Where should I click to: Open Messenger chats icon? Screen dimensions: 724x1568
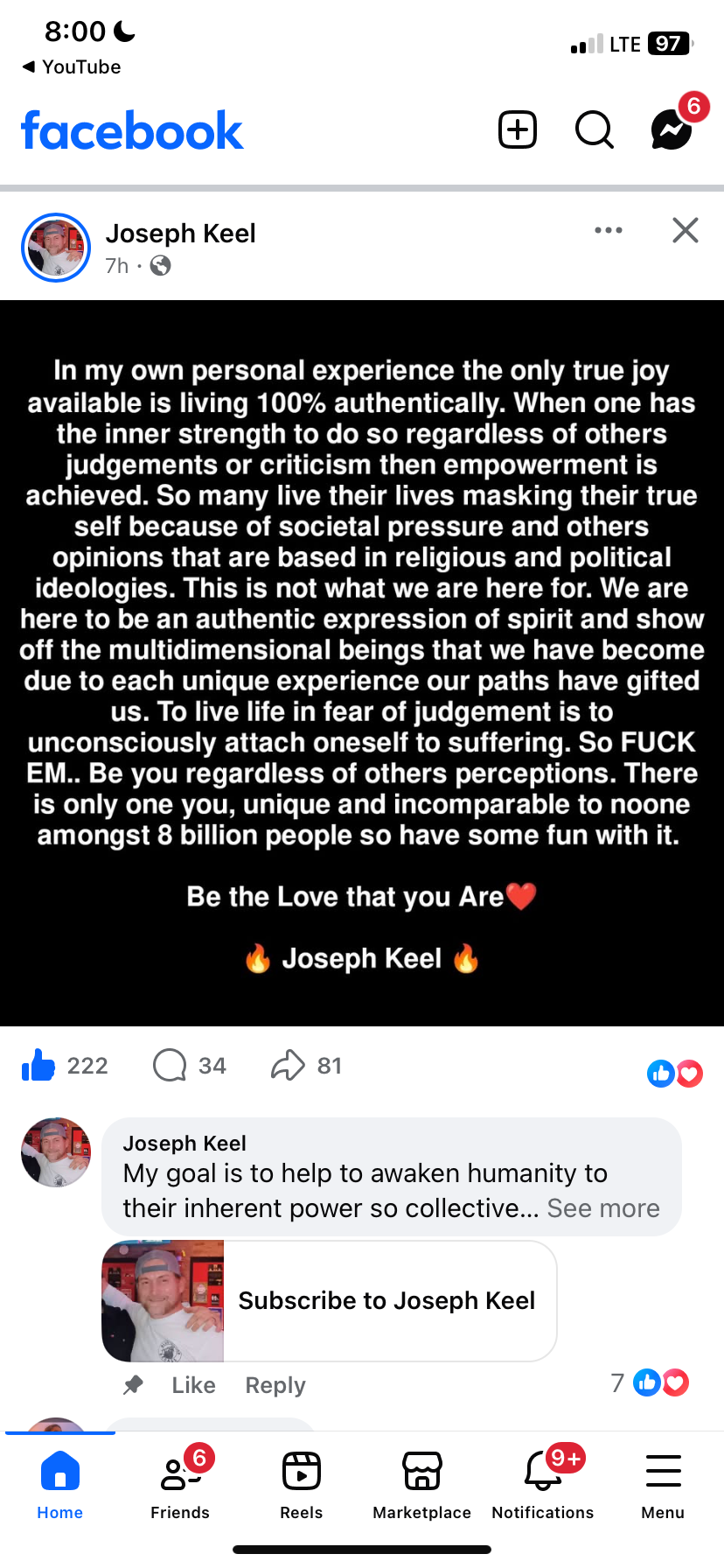click(x=672, y=130)
